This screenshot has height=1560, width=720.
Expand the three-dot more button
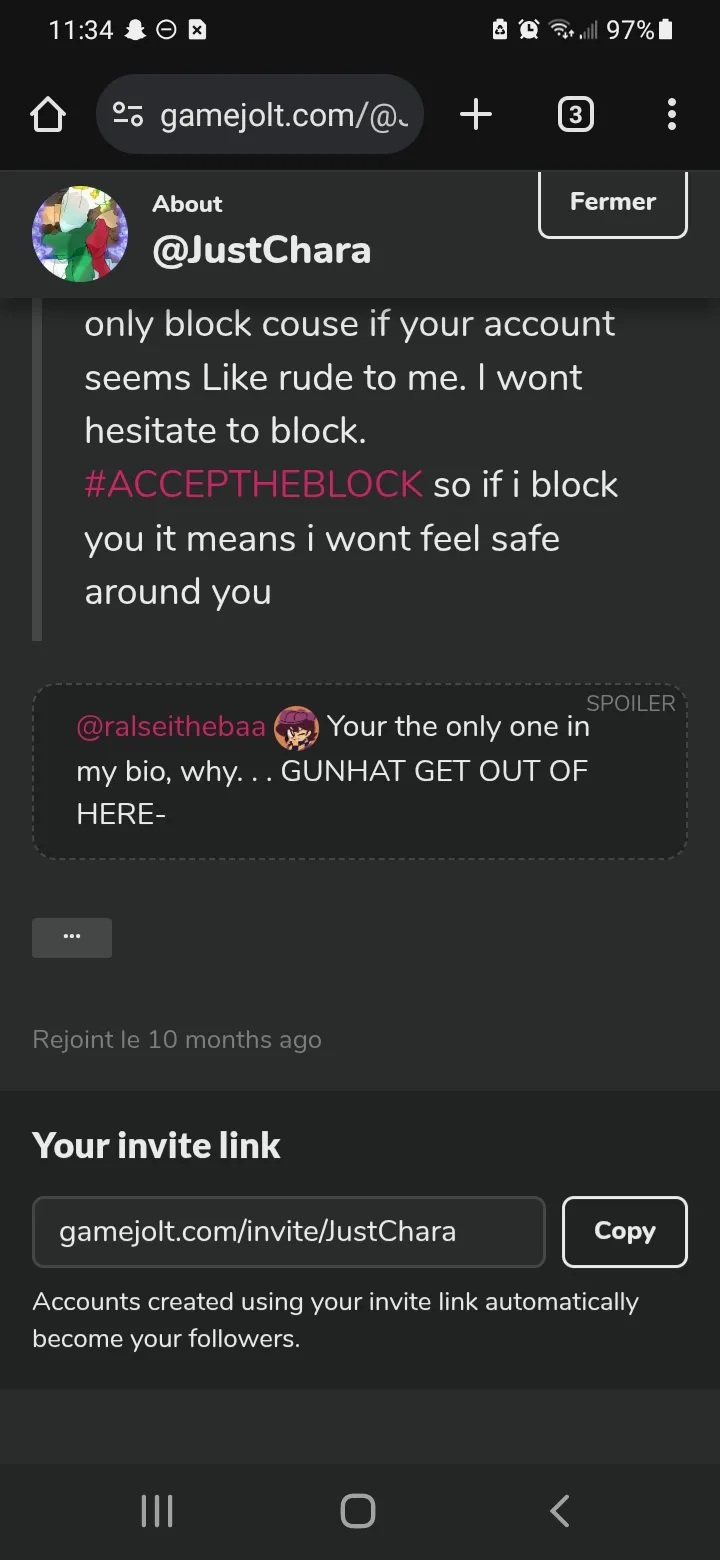72,938
